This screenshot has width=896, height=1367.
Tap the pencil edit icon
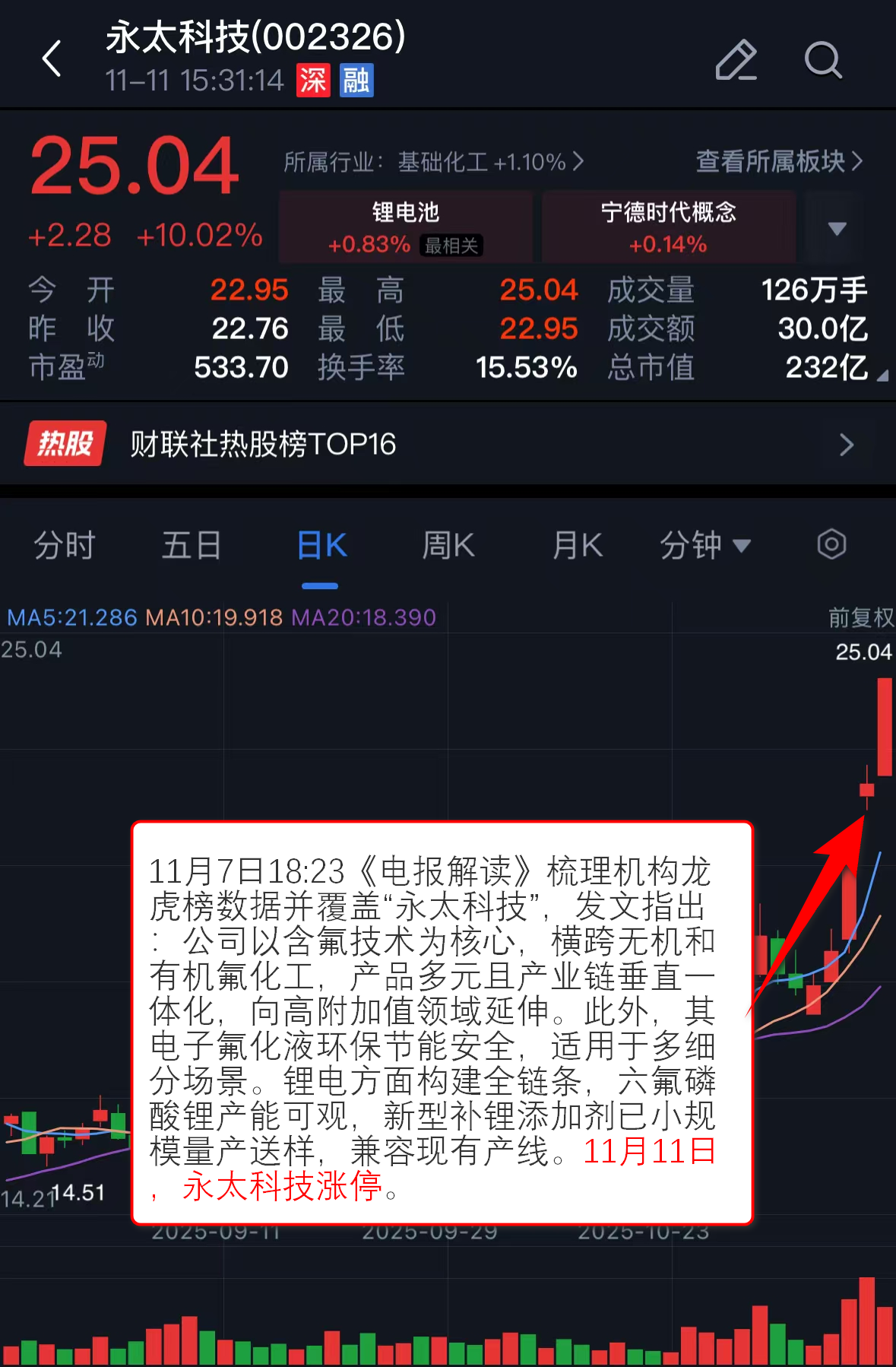(x=736, y=60)
